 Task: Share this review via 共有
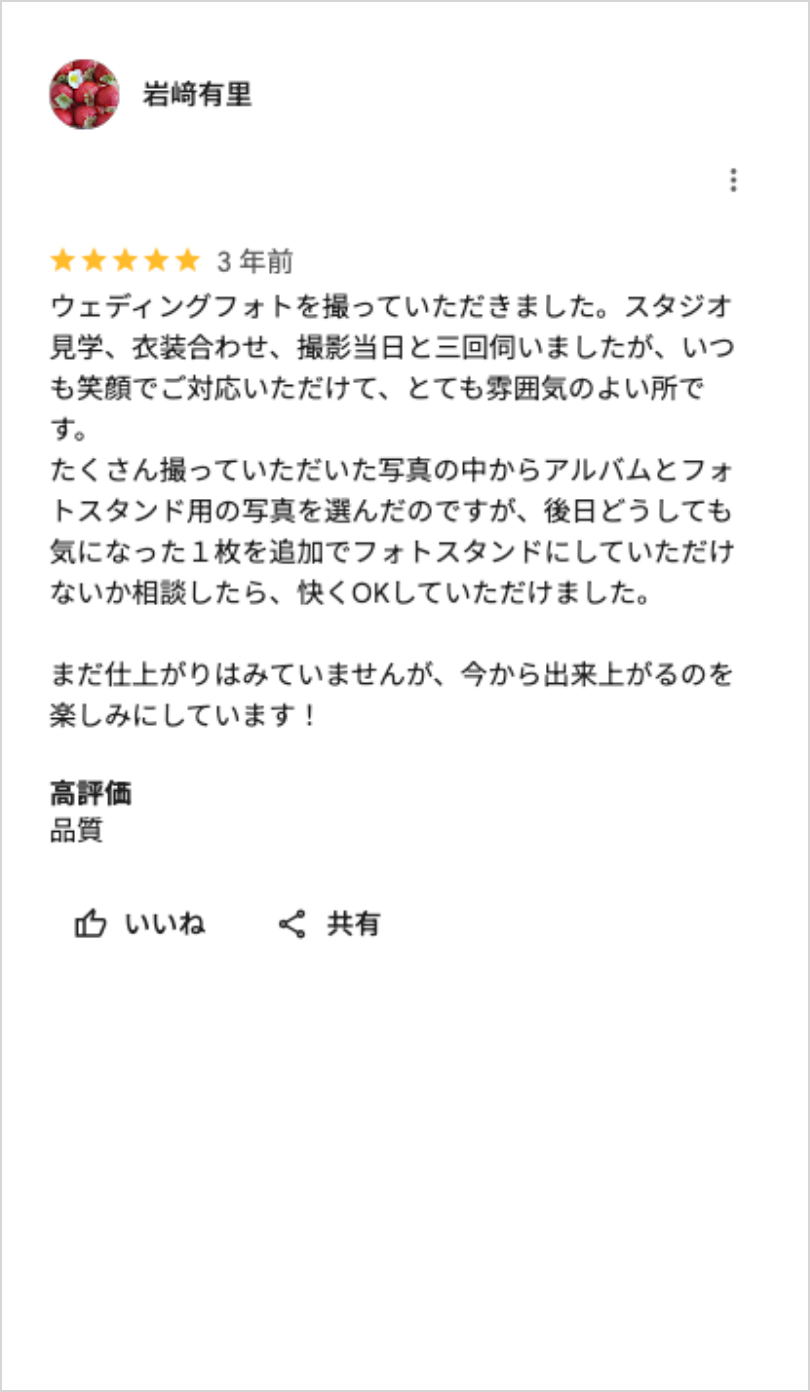[329, 924]
